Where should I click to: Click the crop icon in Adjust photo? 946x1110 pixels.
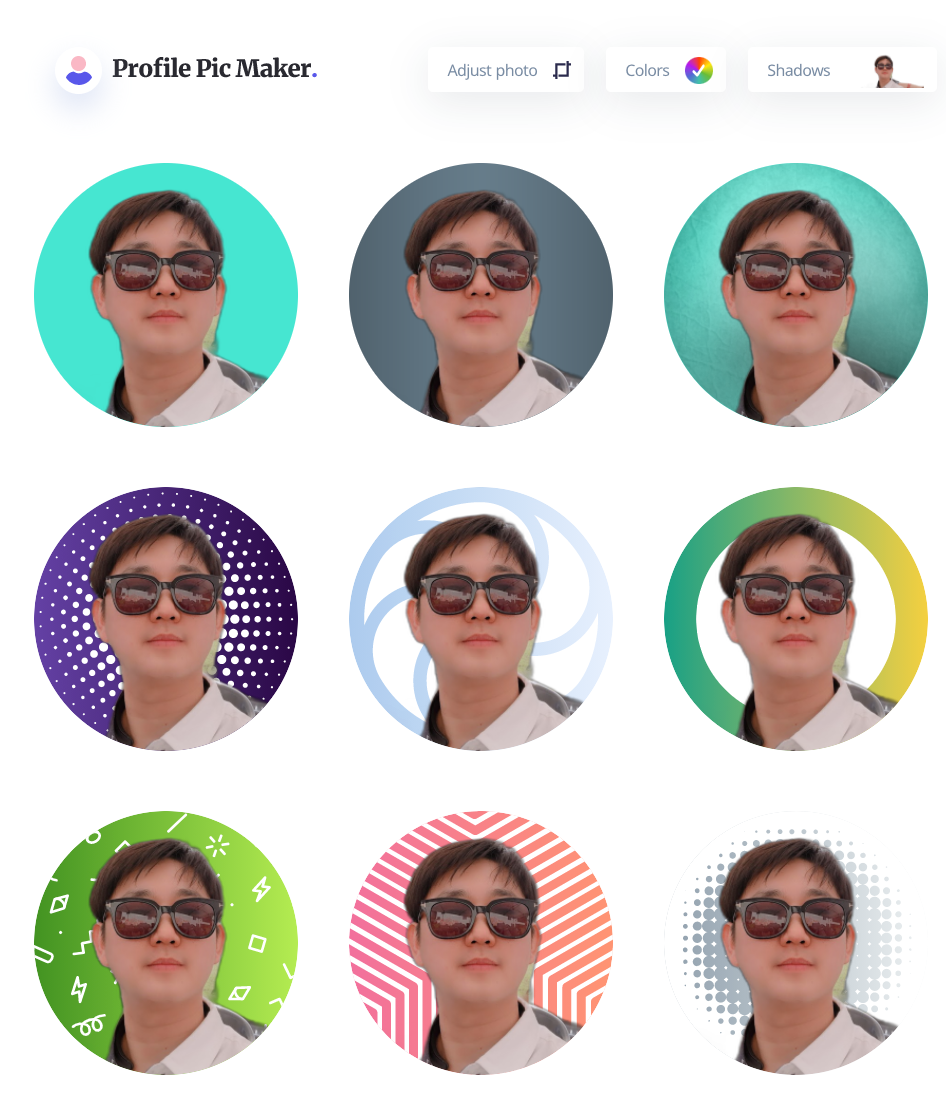(561, 70)
